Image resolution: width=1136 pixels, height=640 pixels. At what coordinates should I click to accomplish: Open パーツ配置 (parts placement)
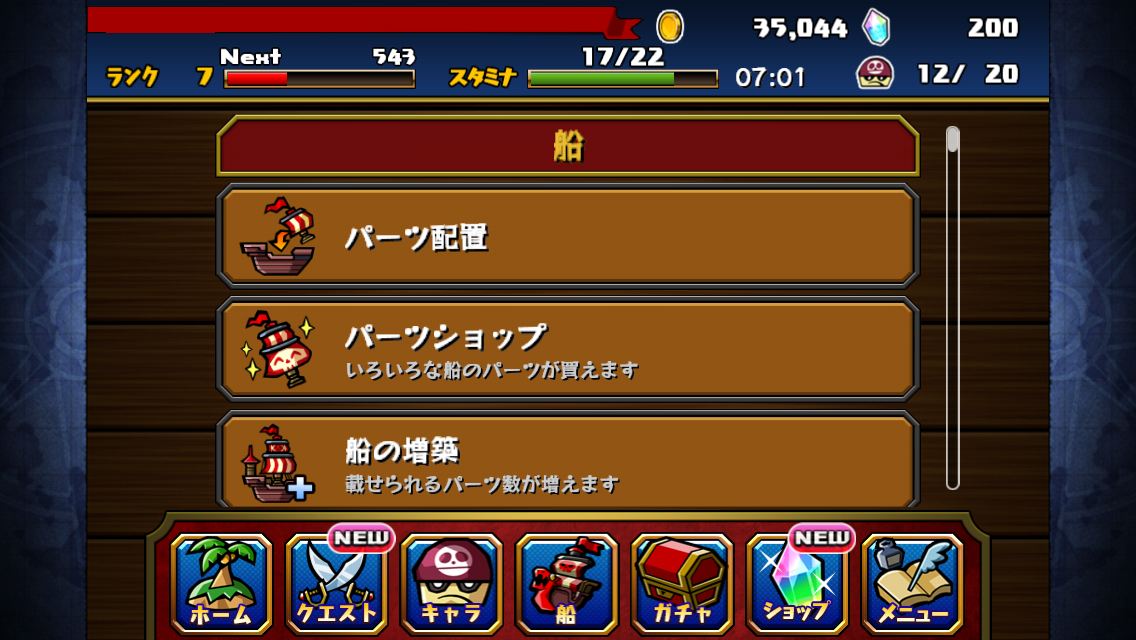pos(567,237)
